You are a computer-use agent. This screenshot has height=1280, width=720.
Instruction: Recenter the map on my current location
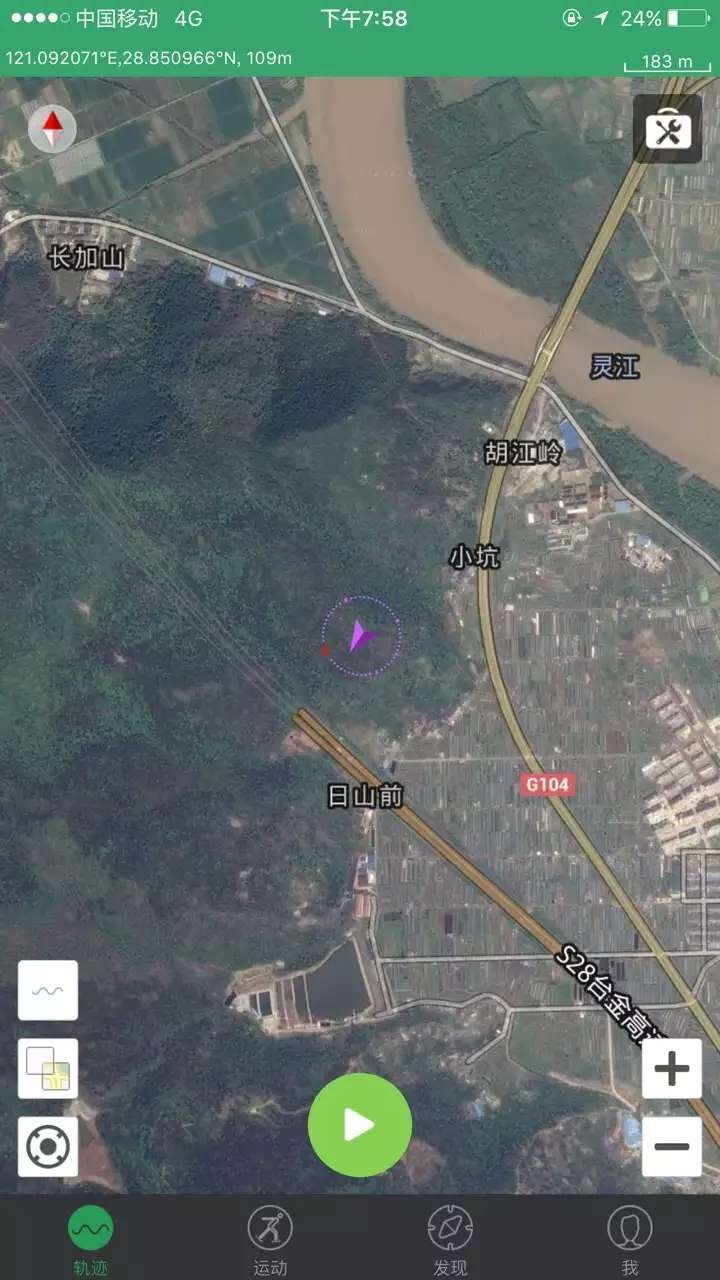point(48,1146)
